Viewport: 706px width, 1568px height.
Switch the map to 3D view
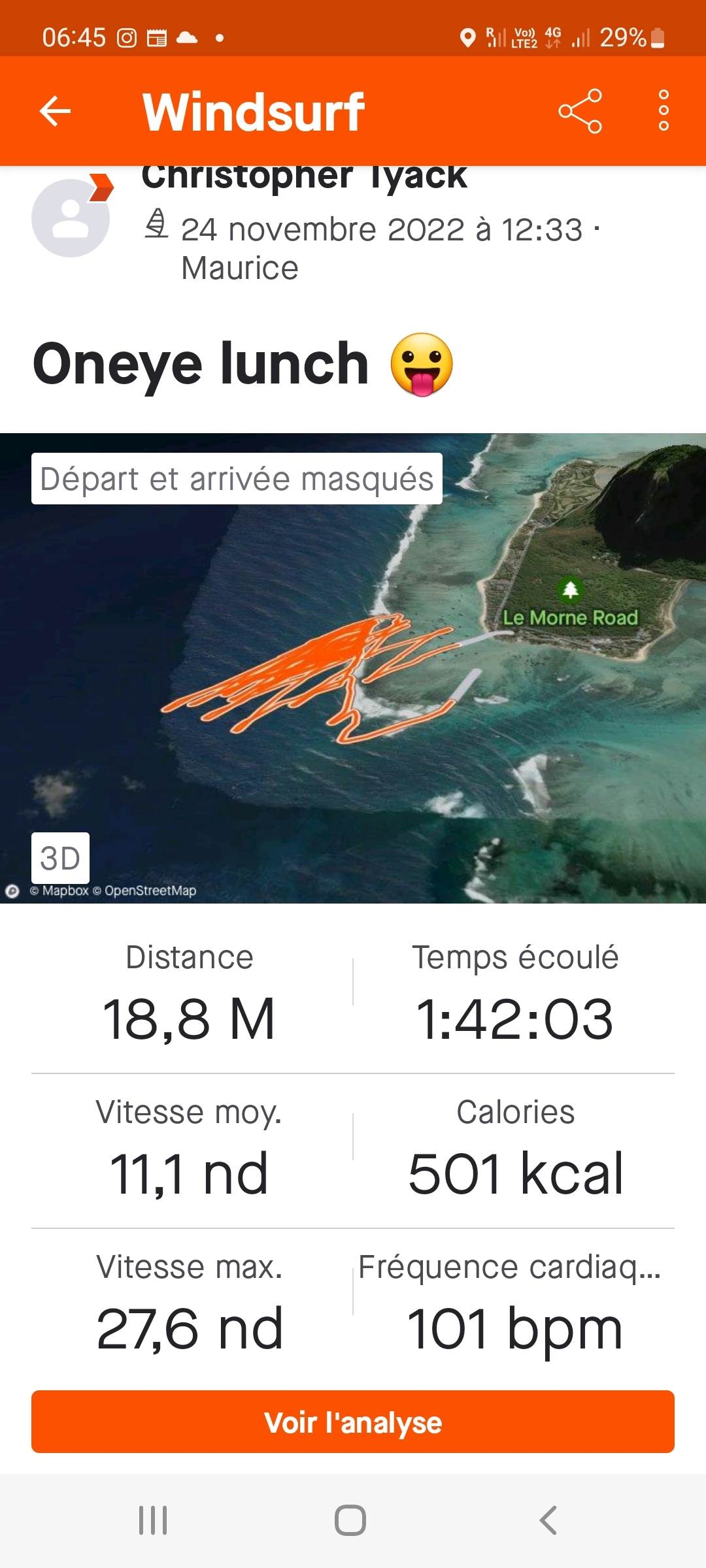(60, 858)
